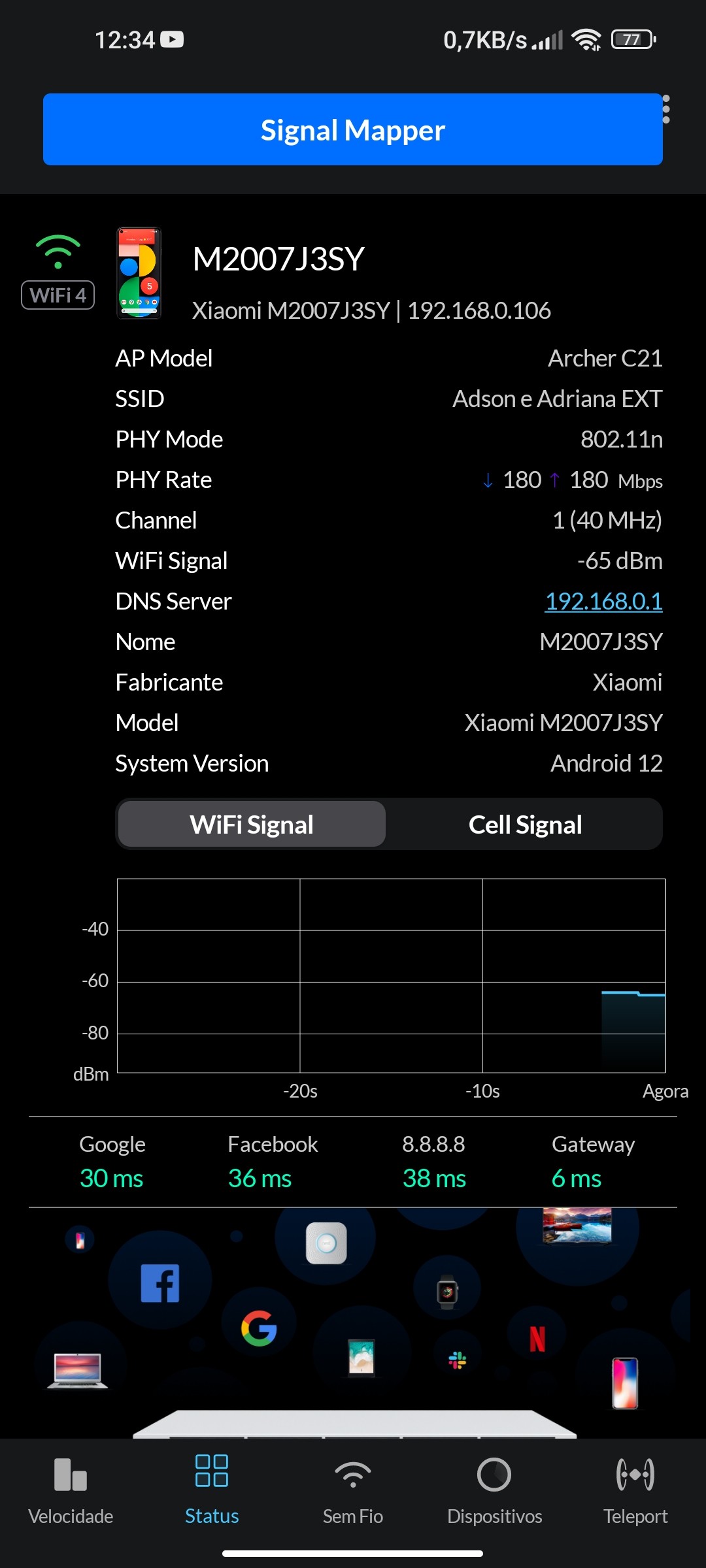Open the Signal Mapper tool
This screenshot has width=706, height=1568.
point(352,129)
